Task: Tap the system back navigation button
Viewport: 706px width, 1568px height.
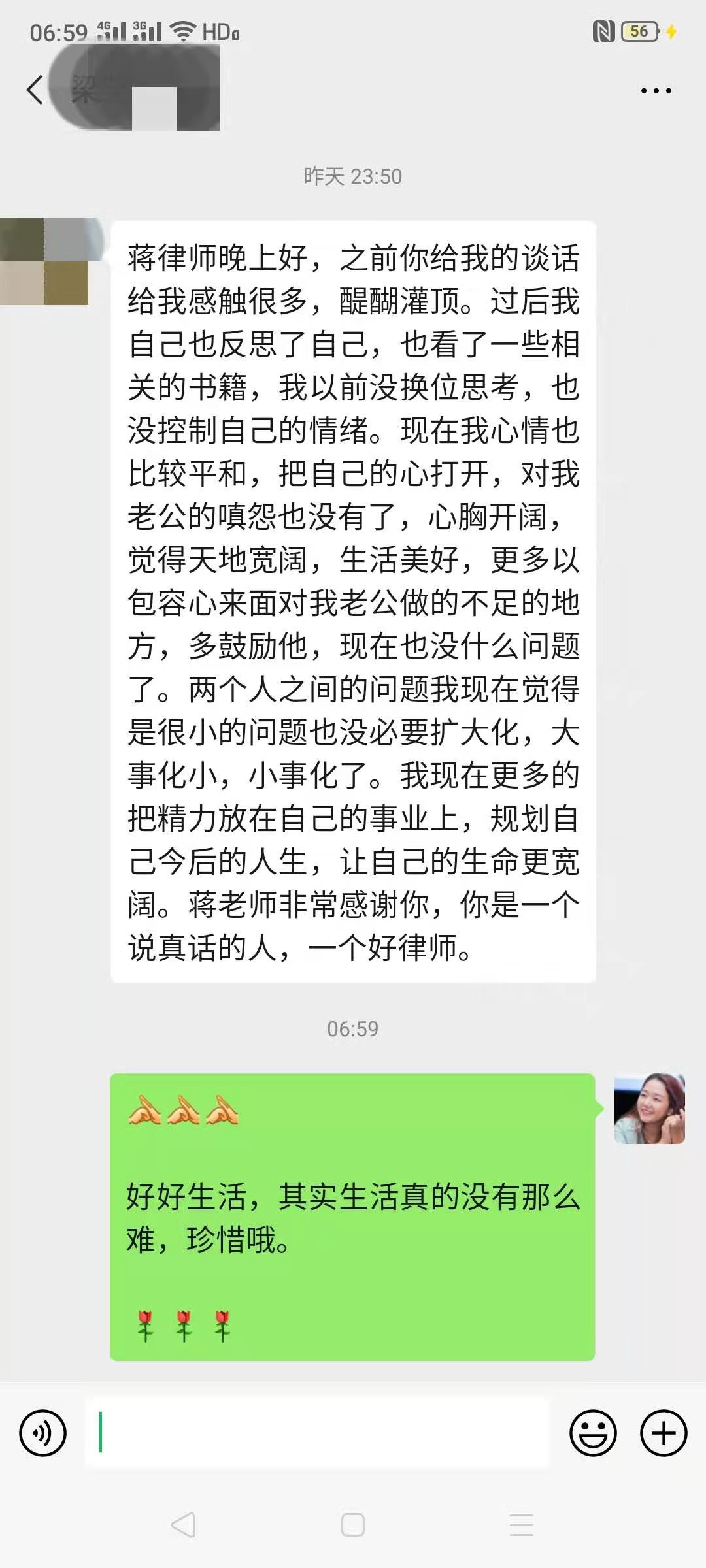Action: [183, 1525]
